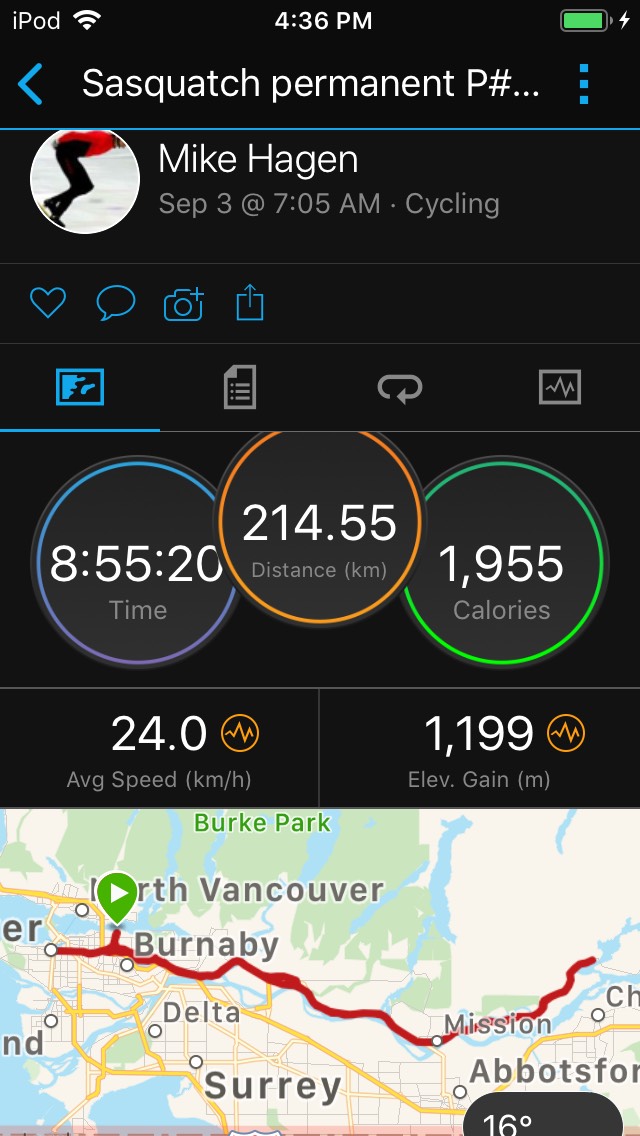The image size is (640, 1136).
Task: Open the Avg Speed chart icon
Action: click(240, 735)
